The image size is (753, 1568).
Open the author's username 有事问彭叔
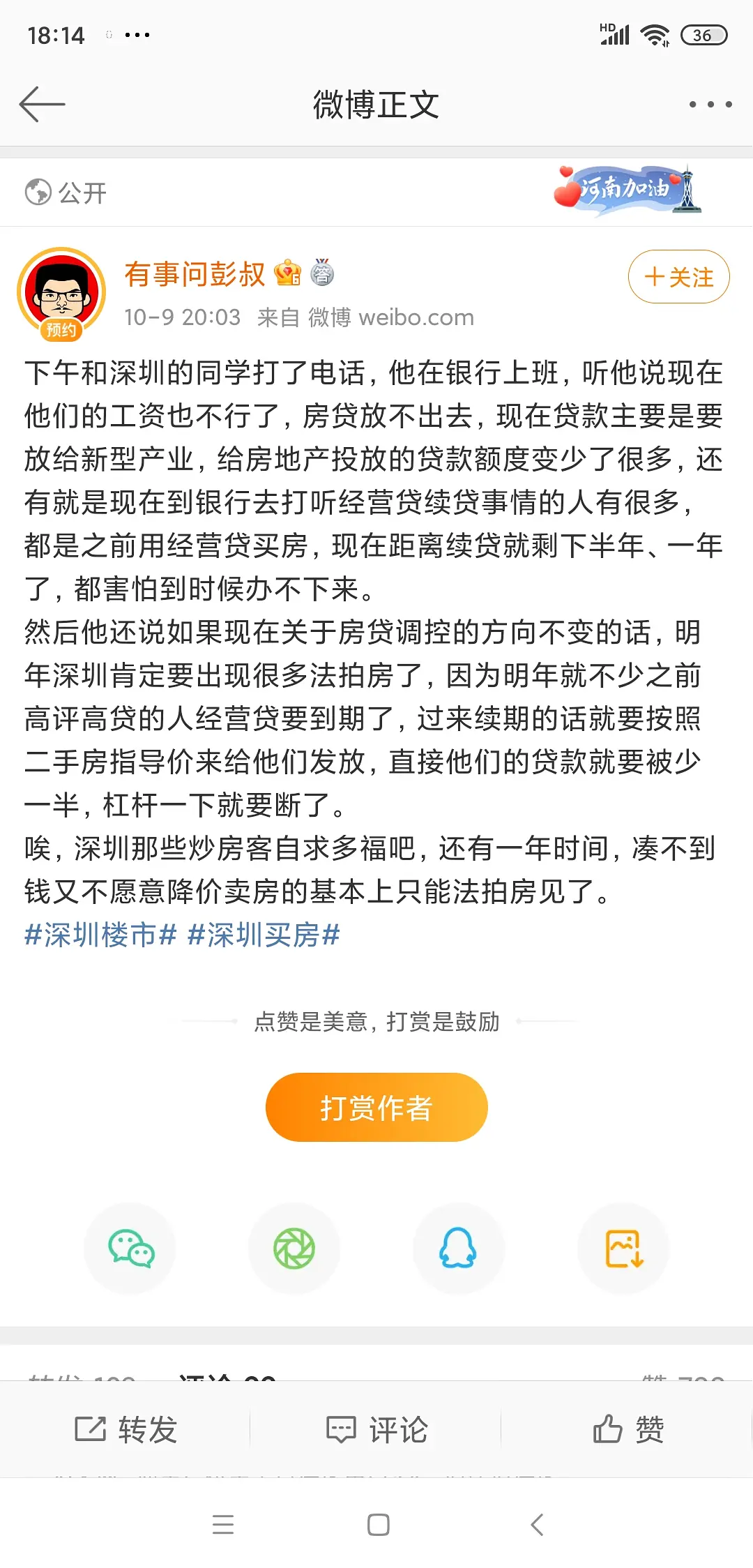(195, 274)
